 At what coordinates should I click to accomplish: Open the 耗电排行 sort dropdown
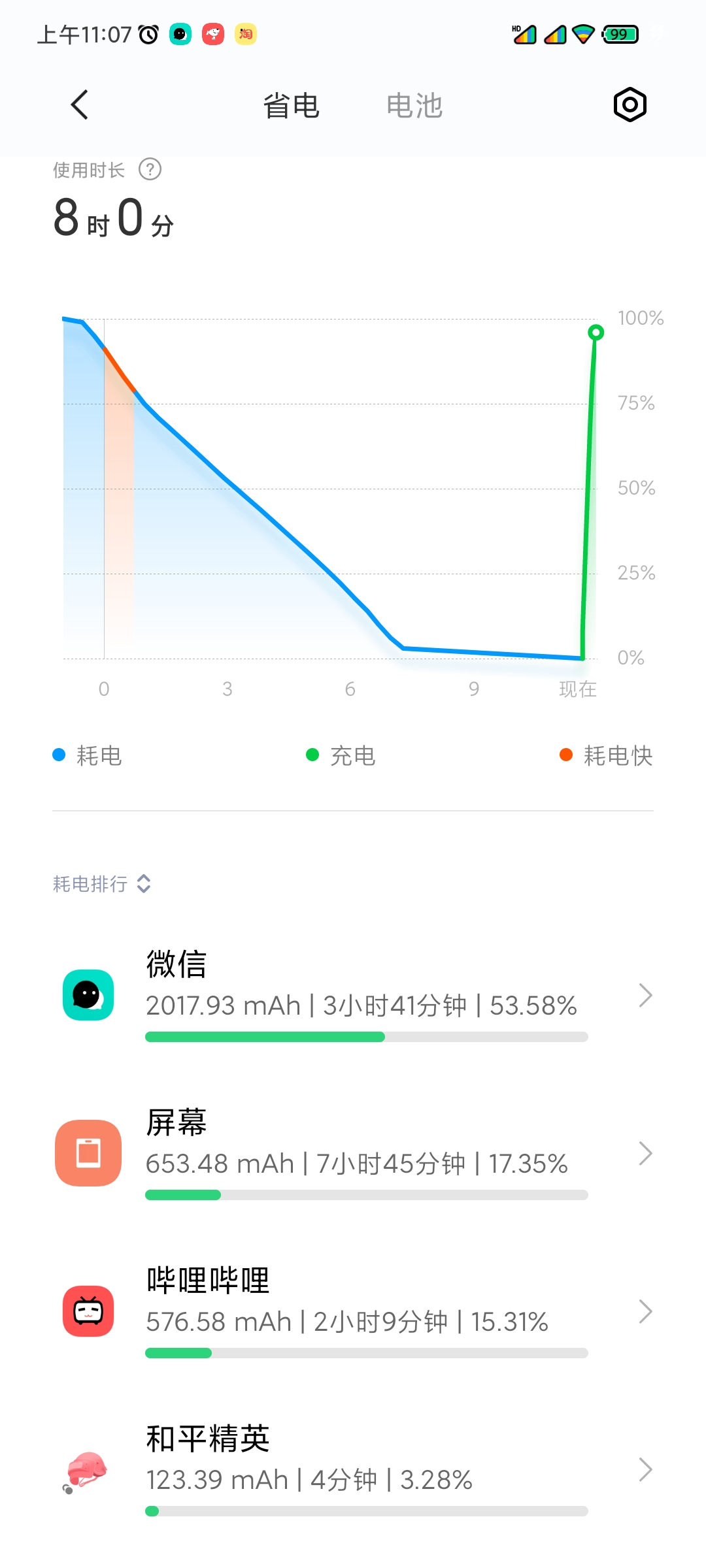pos(102,884)
